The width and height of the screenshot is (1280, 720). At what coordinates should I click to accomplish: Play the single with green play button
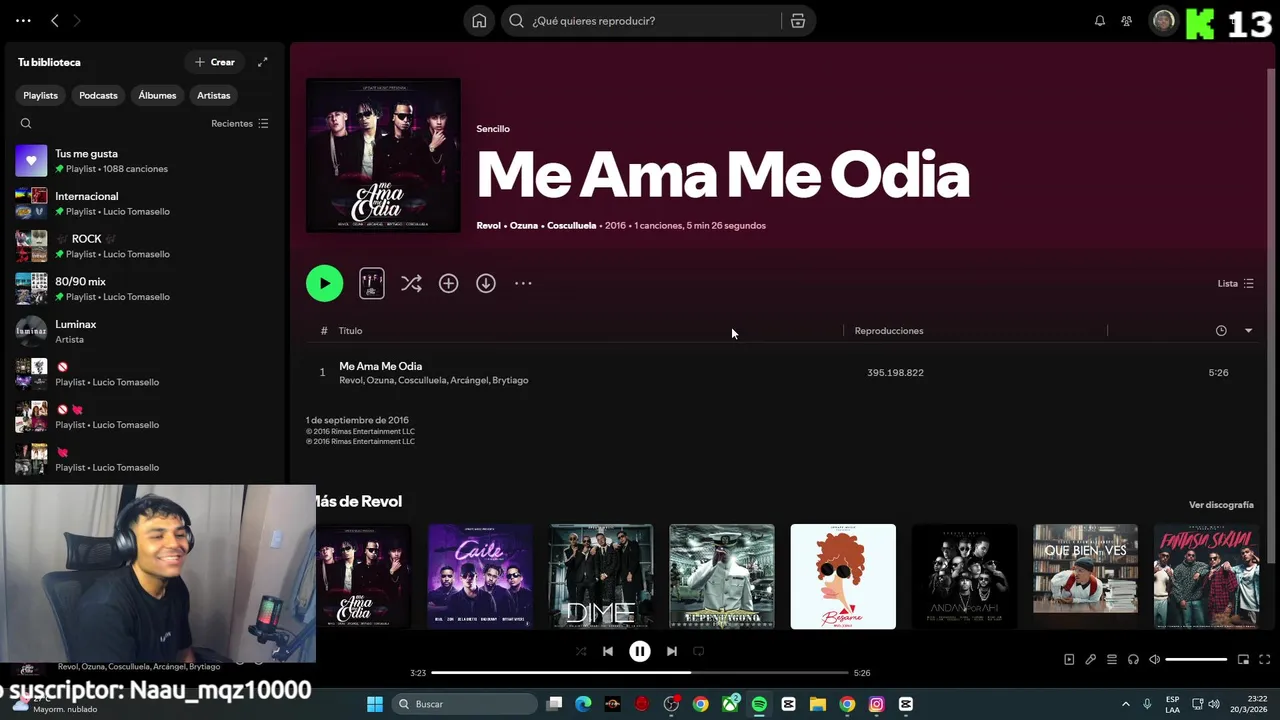[324, 283]
